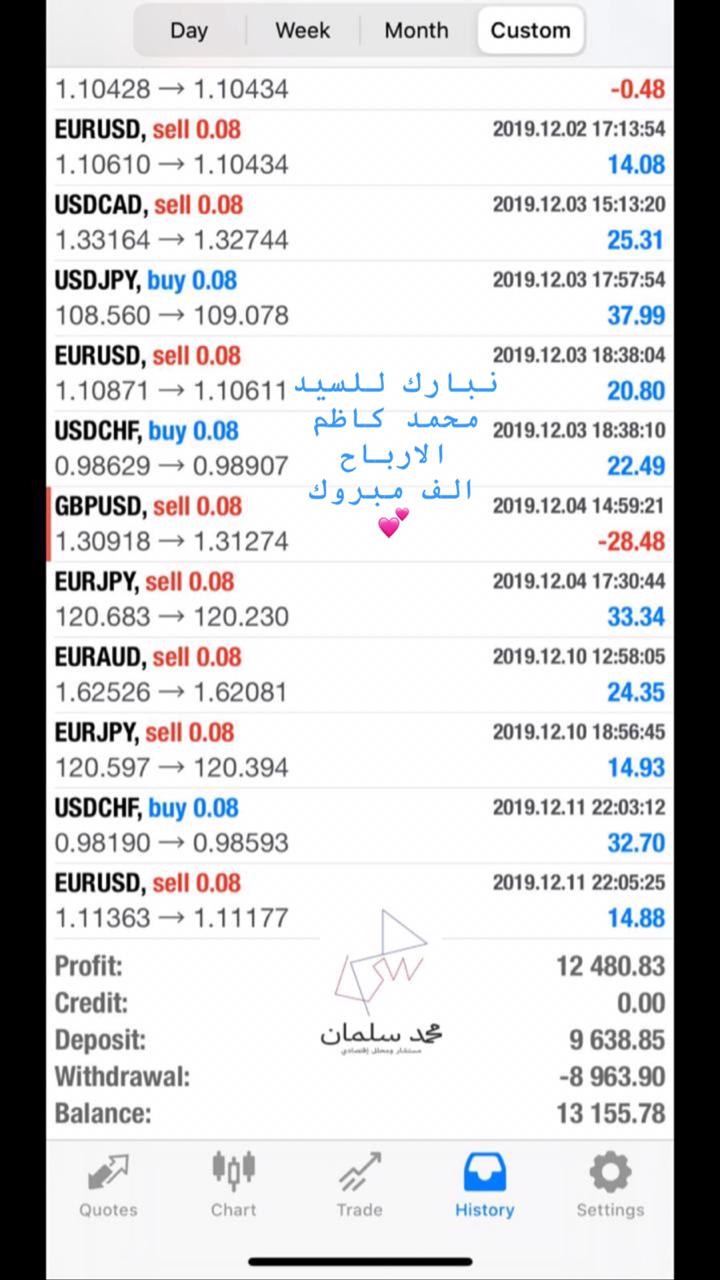Expand the EURUSD sell trade from 2019.12.11
The image size is (720, 1280).
pyautogui.click(x=360, y=901)
